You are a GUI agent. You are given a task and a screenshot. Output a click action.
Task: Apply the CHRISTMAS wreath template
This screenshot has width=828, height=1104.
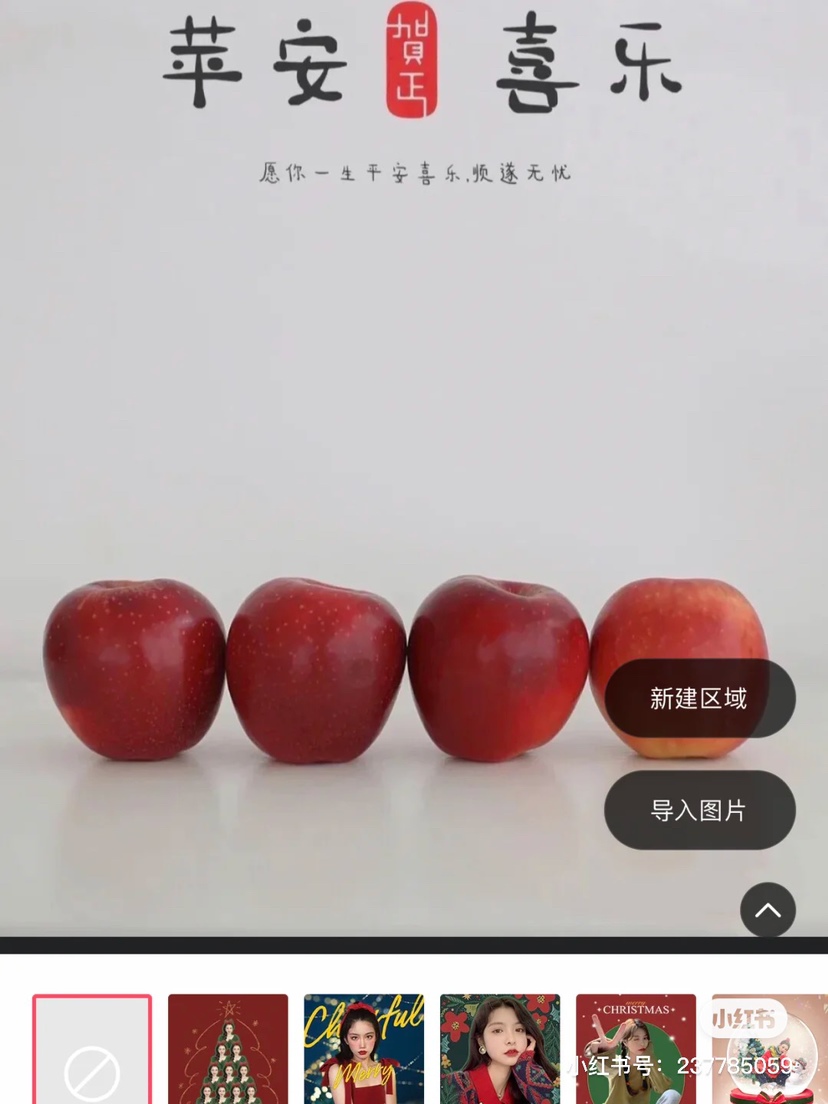636,1050
